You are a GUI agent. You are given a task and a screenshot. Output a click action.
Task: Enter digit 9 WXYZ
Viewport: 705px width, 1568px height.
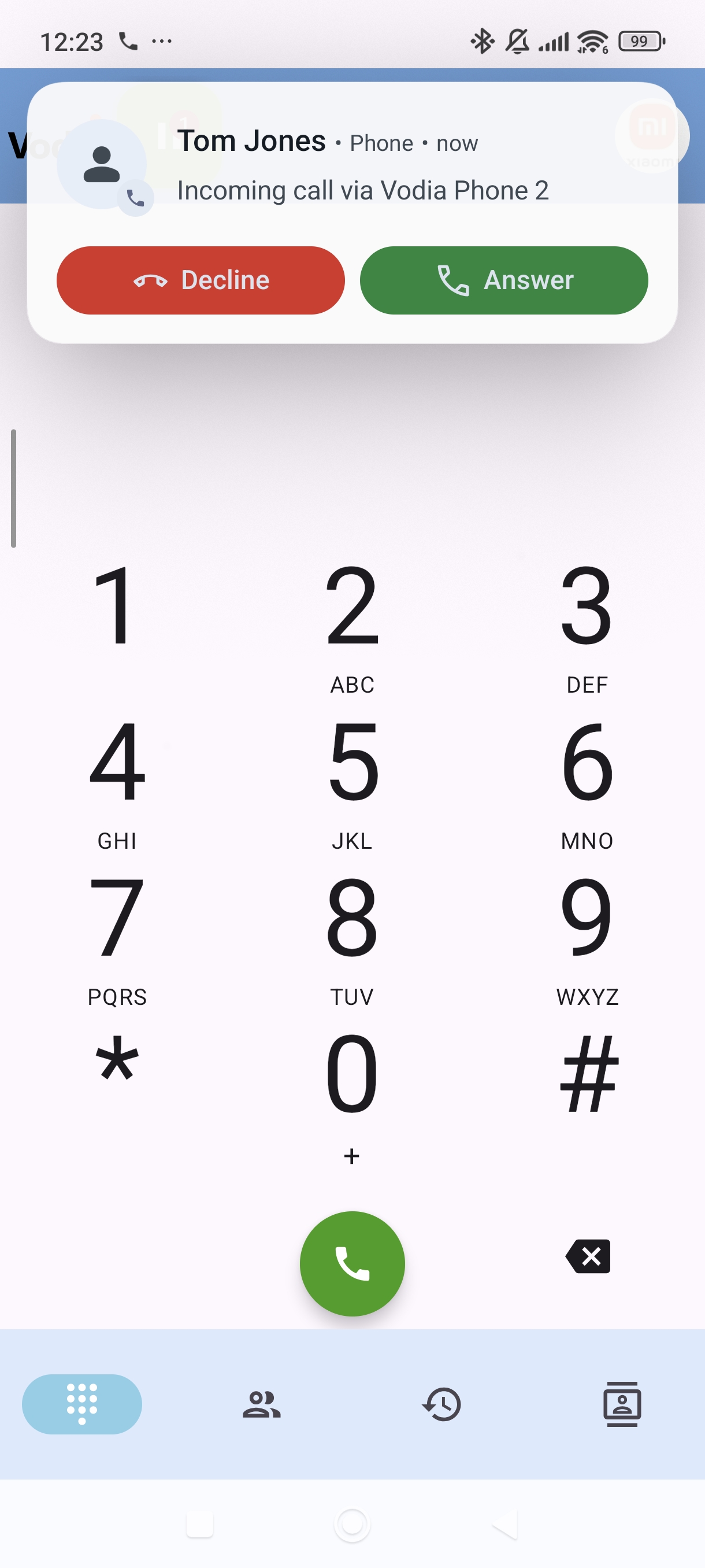(x=587, y=937)
